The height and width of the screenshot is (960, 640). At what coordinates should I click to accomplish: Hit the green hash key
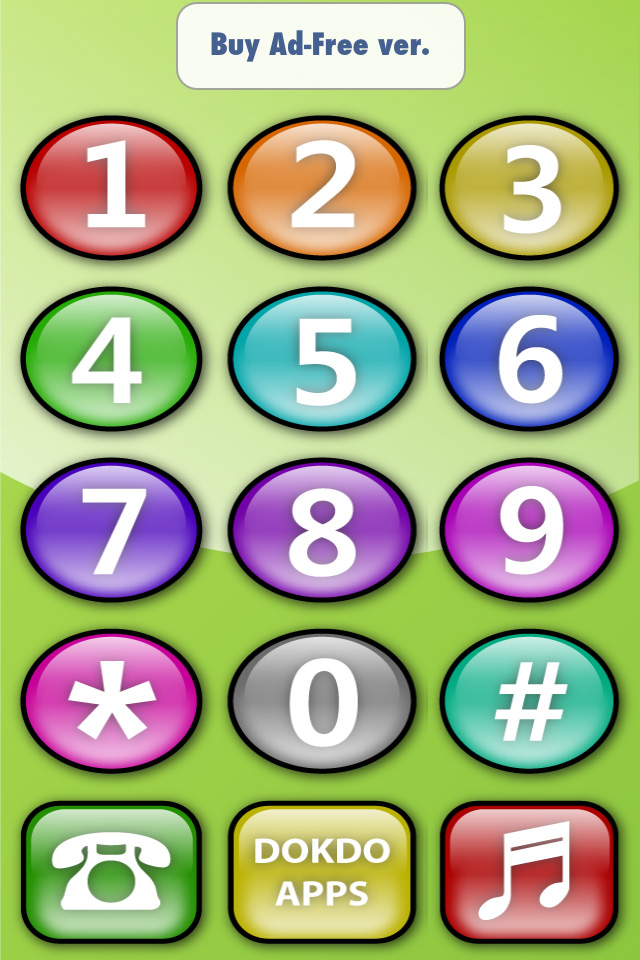529,701
